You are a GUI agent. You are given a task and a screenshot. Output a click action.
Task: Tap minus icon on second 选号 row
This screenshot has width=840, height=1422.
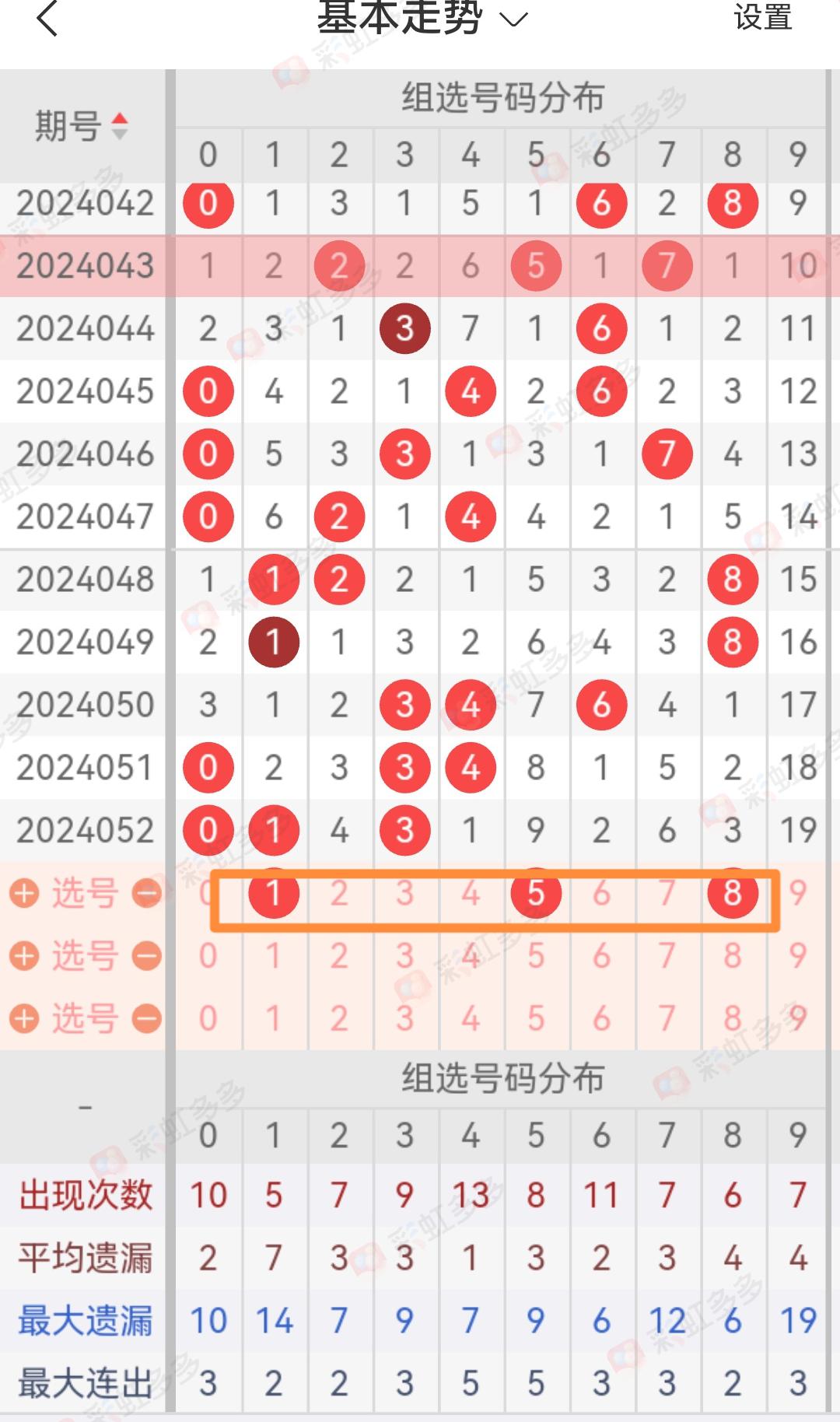[x=146, y=956]
